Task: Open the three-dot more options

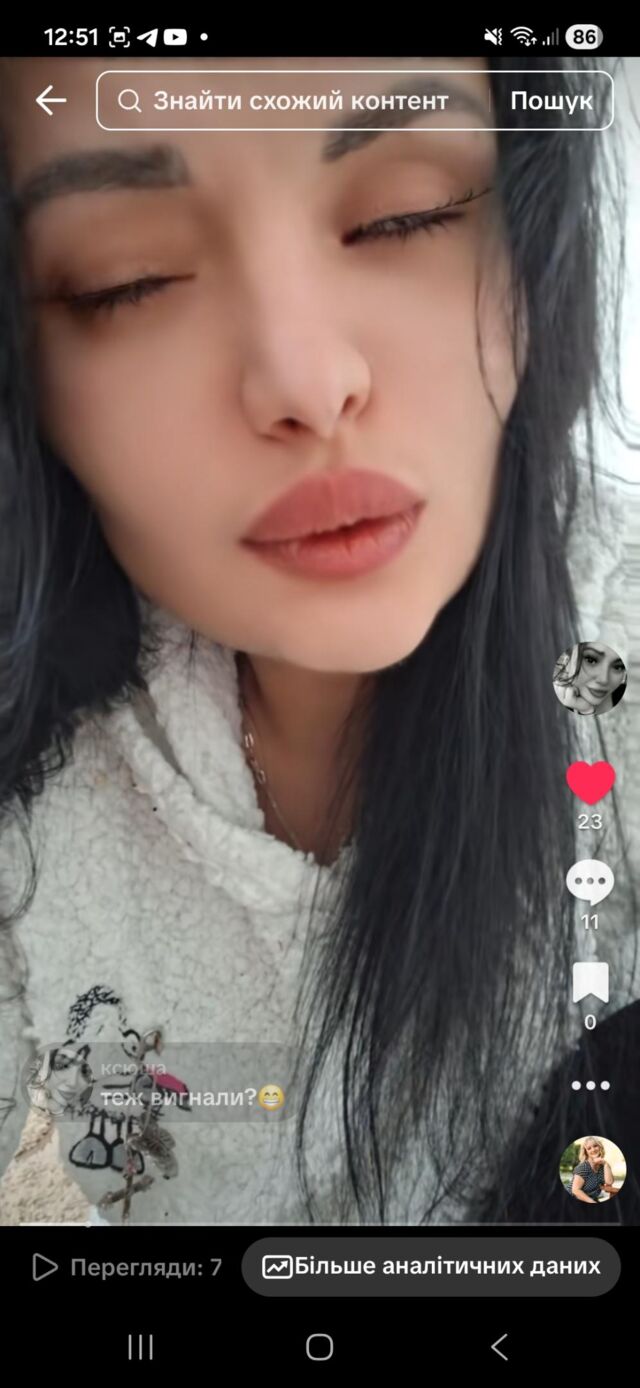Action: (x=590, y=1085)
